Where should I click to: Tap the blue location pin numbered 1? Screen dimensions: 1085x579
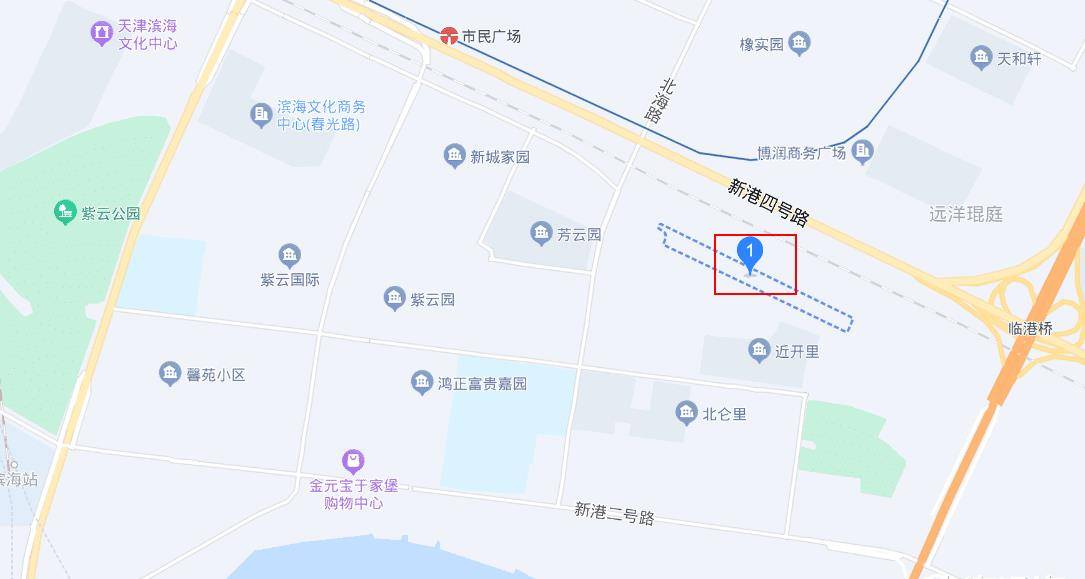(x=750, y=252)
